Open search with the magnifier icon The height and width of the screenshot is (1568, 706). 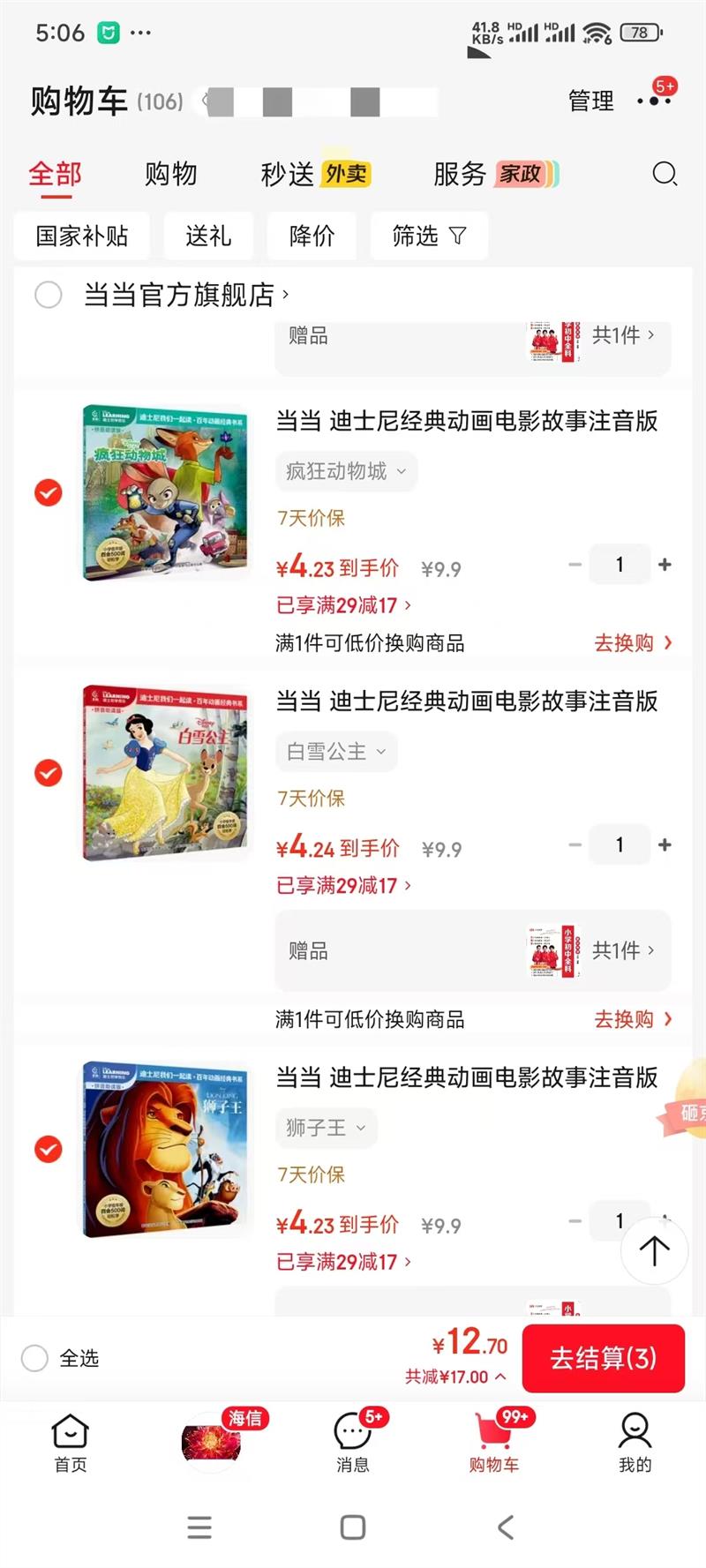[x=665, y=175]
